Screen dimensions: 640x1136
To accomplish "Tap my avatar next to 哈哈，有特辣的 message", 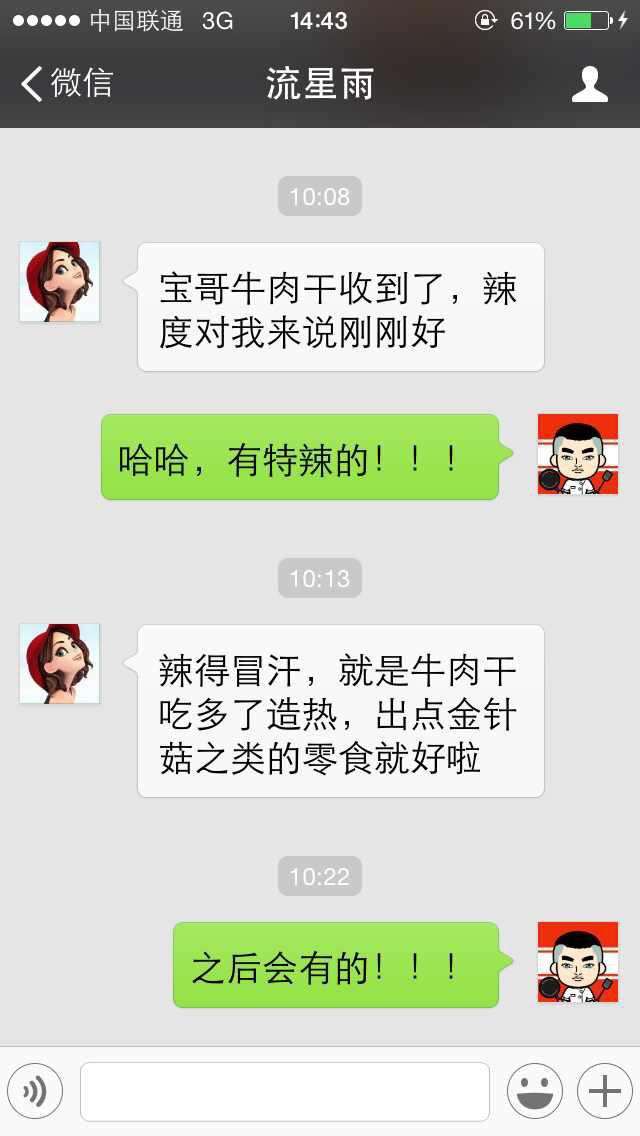I will (x=578, y=454).
